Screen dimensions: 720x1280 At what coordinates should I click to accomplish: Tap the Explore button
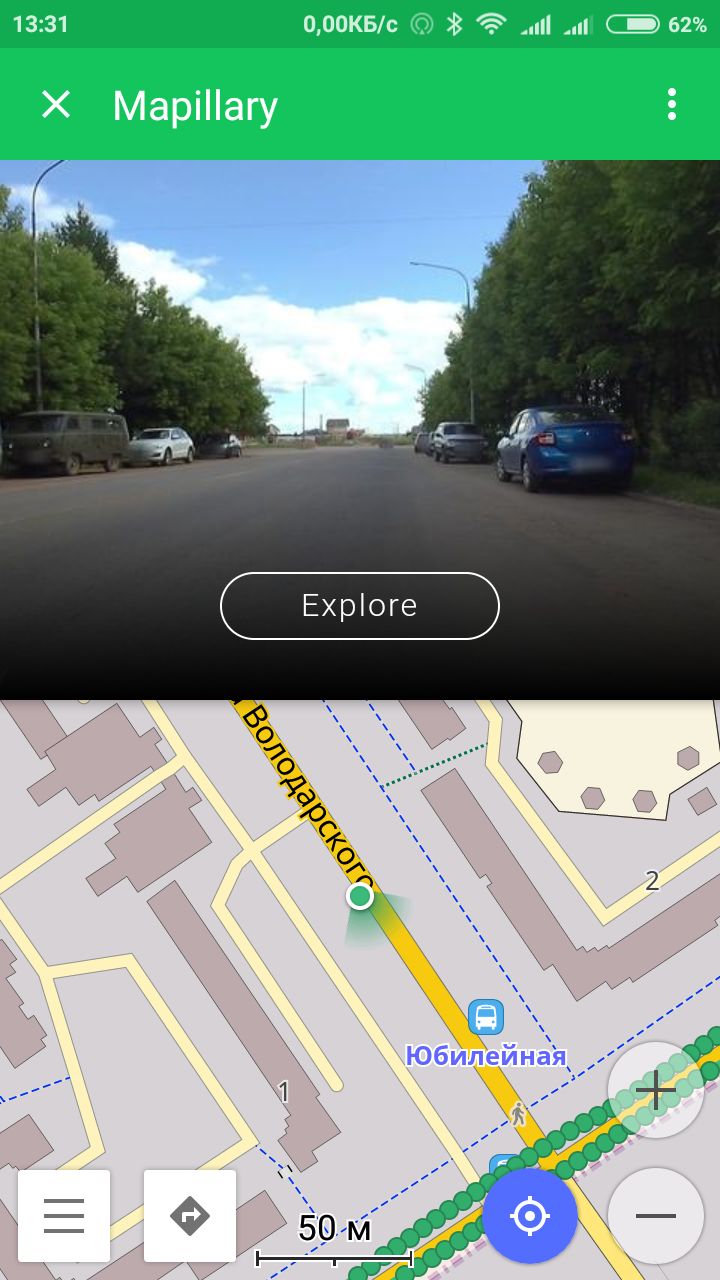click(x=359, y=606)
